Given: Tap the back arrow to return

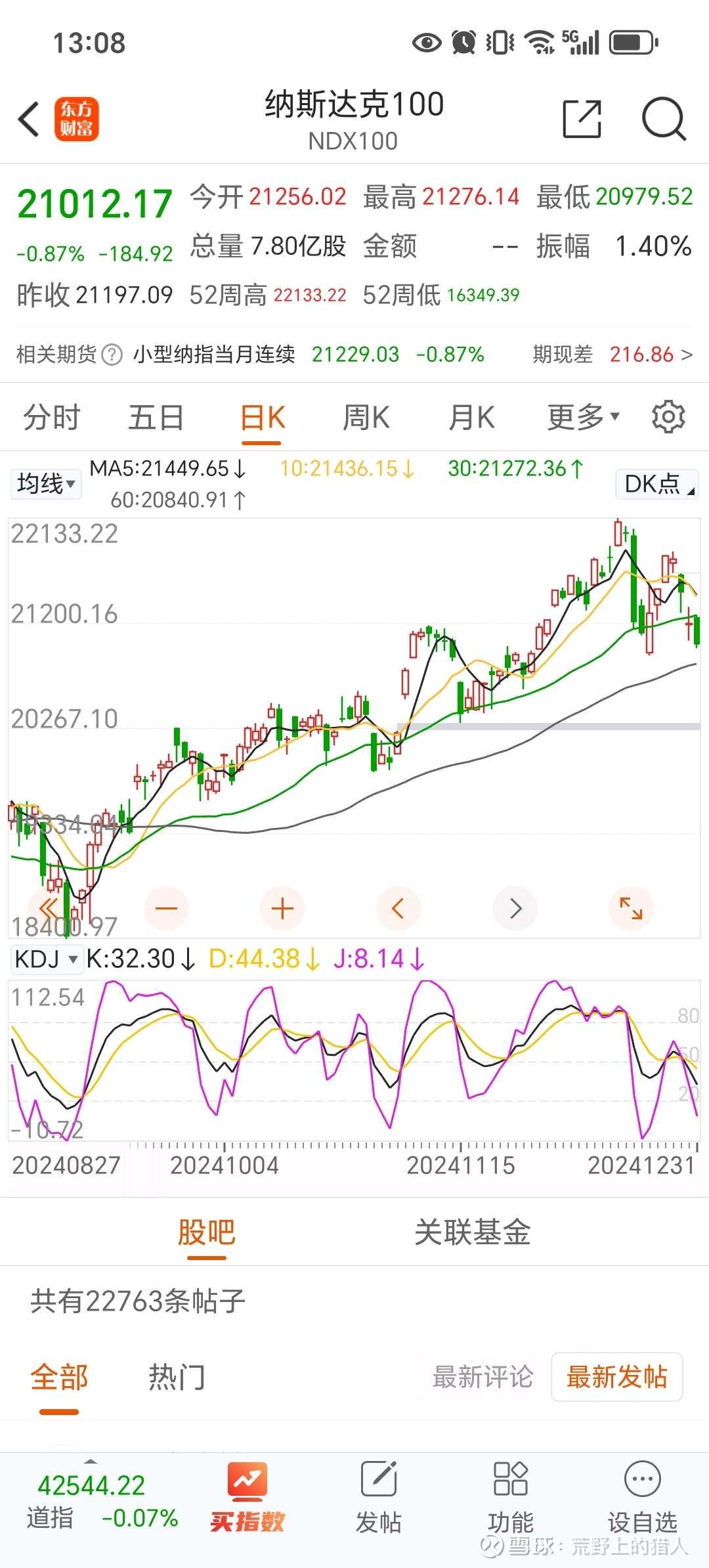Looking at the screenshot, I should (28, 120).
